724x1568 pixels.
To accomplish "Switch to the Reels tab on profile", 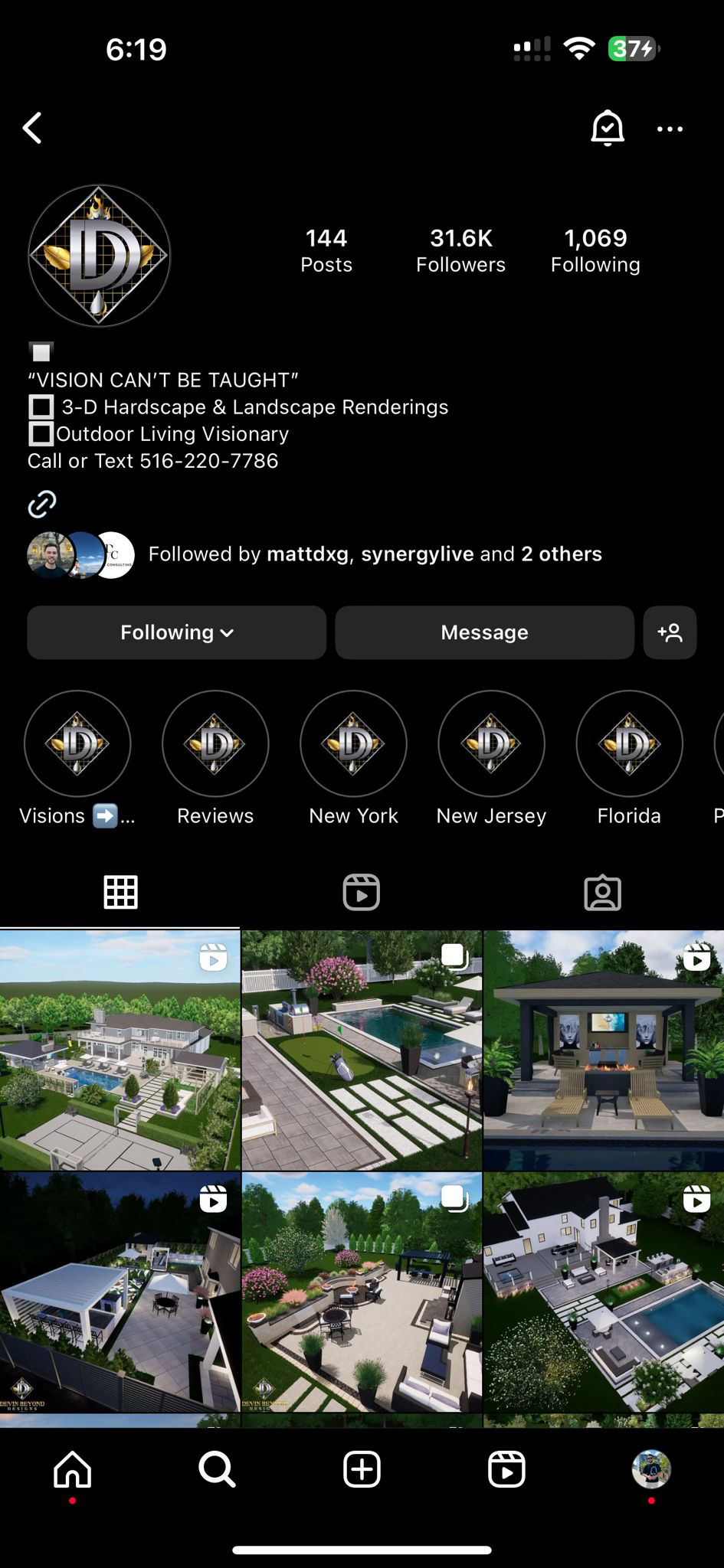I will [361, 892].
